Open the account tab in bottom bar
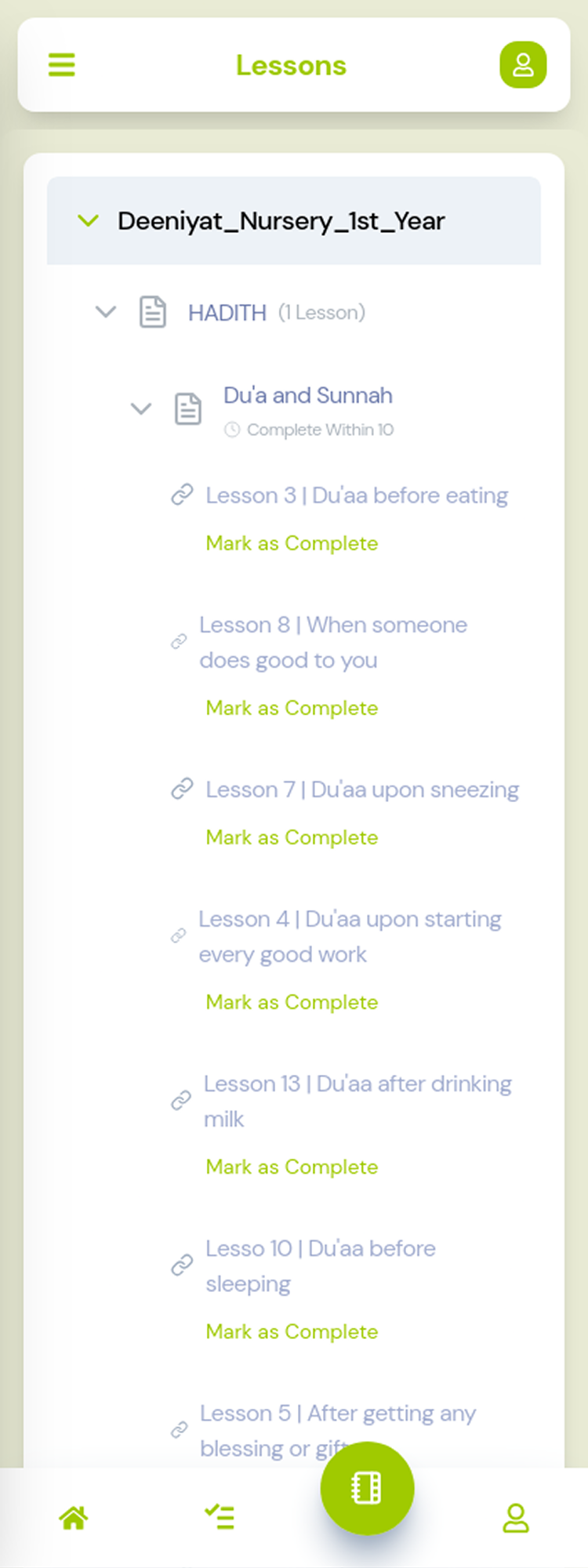Screen dimensions: 588x1568 [x=516, y=1518]
